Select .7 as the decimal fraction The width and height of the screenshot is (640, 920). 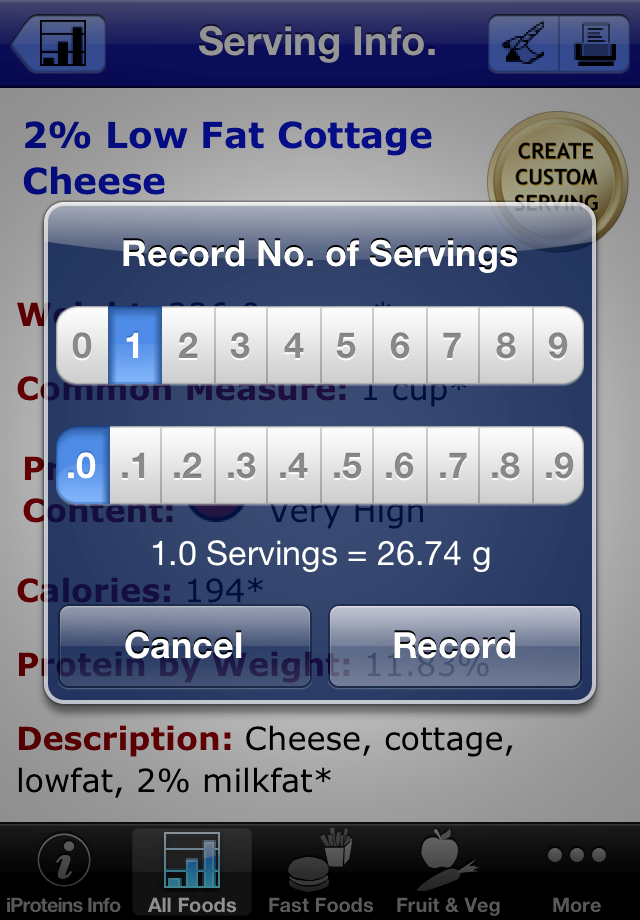452,466
